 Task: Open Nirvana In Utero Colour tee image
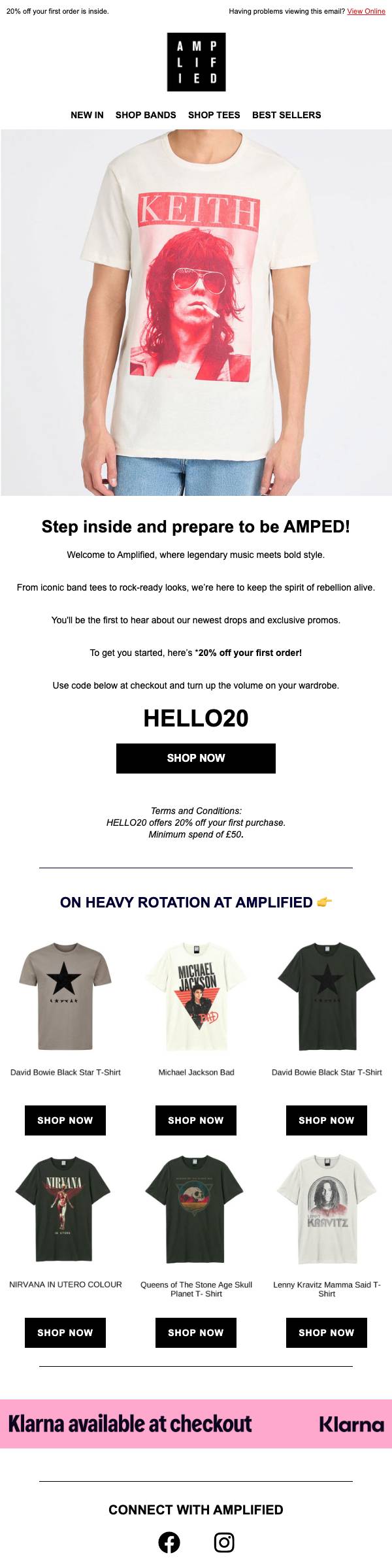[65, 1209]
